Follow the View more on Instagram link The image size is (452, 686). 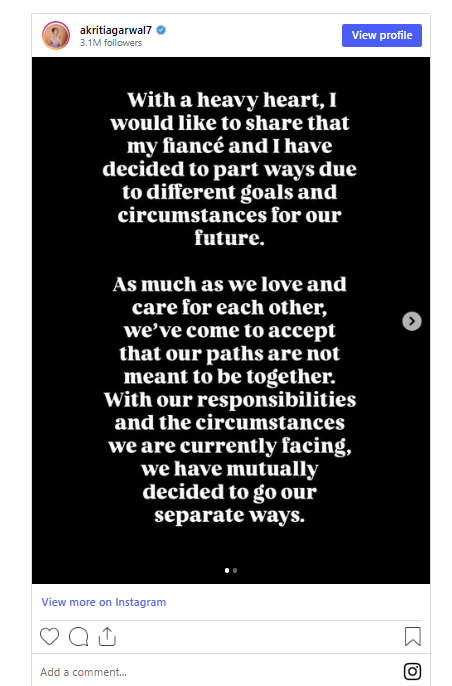point(104,602)
